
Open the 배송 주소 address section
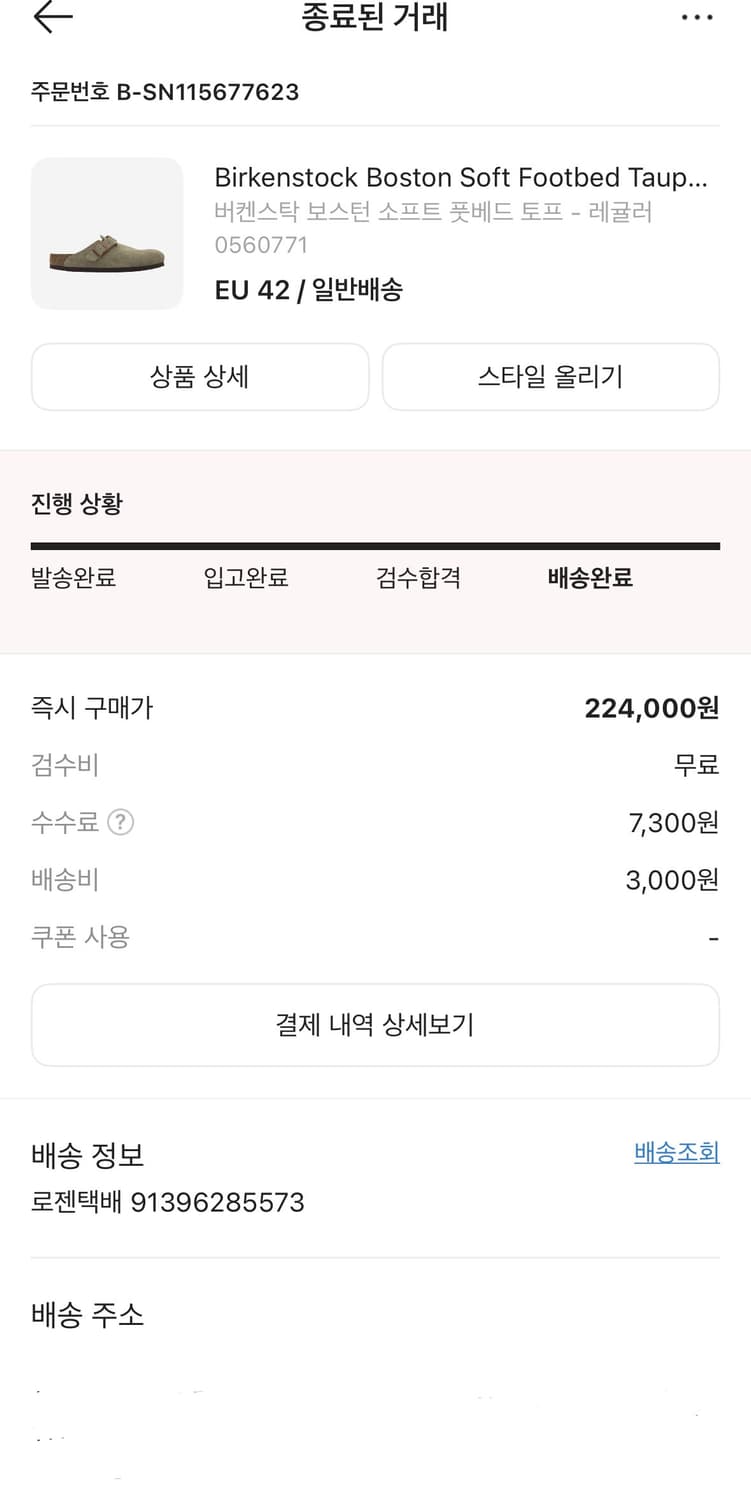[x=86, y=1316]
